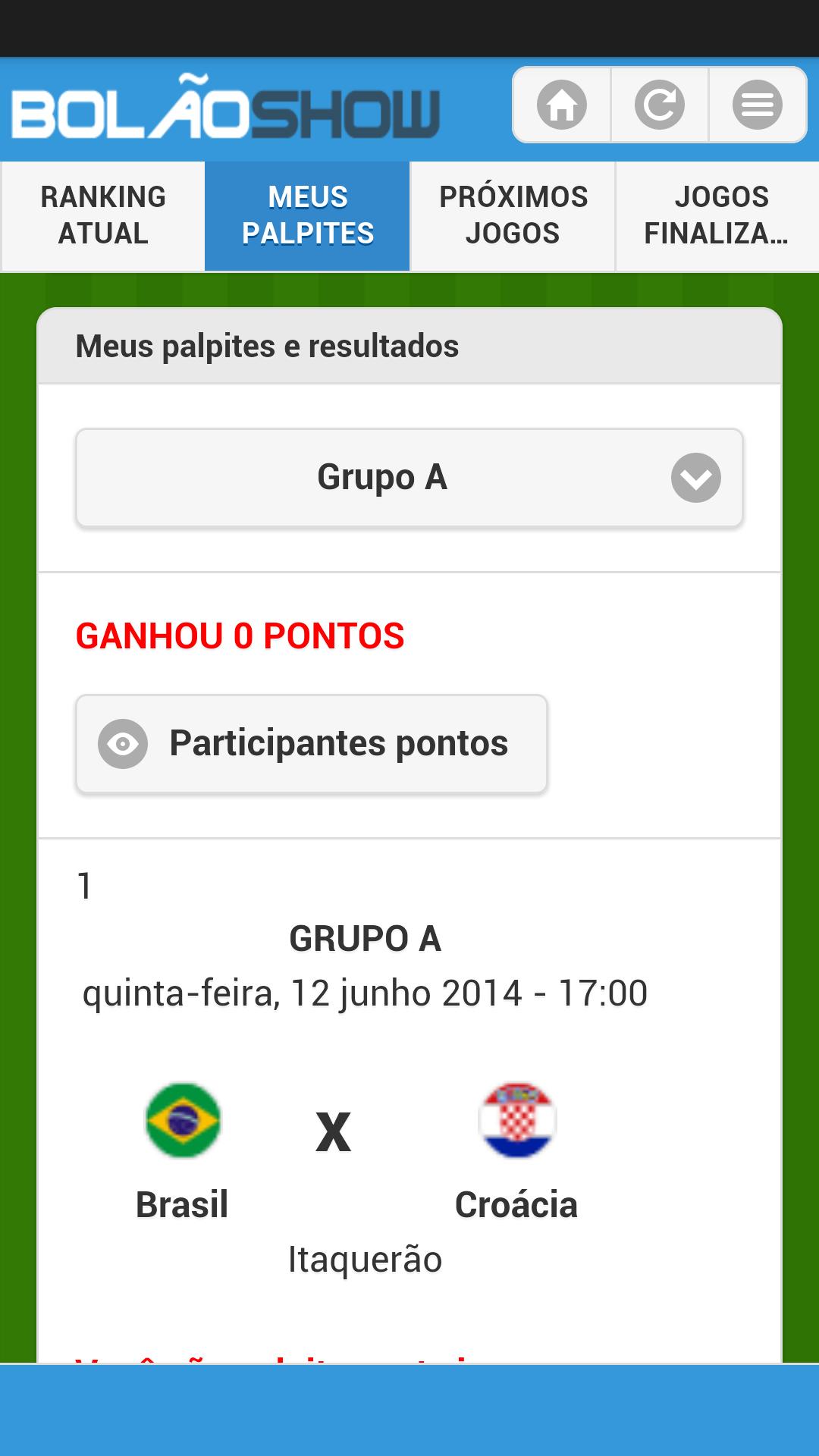Expand the Grupo A dropdown
819x1456 pixels.
pyautogui.click(x=409, y=478)
